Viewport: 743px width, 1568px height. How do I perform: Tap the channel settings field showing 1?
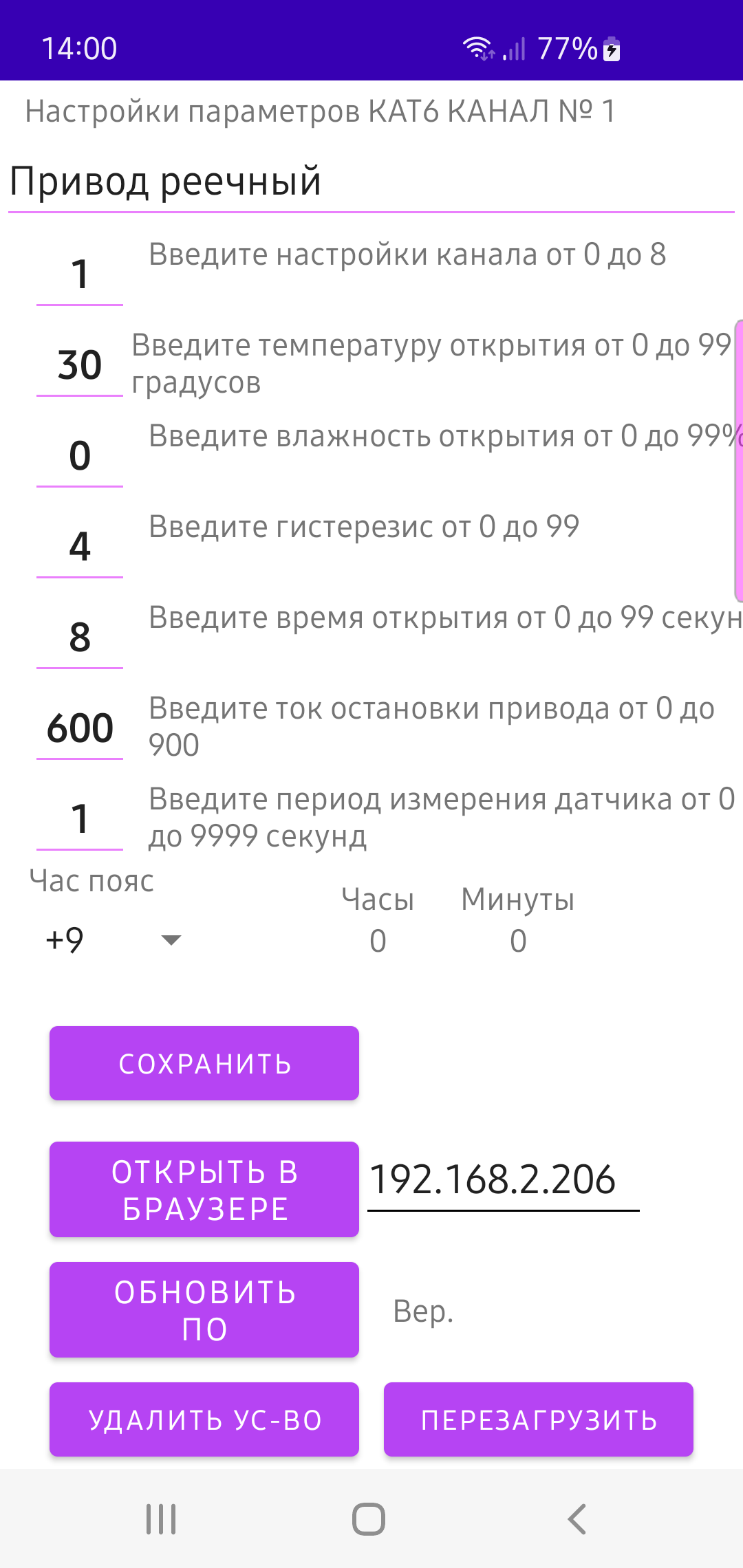[x=80, y=274]
